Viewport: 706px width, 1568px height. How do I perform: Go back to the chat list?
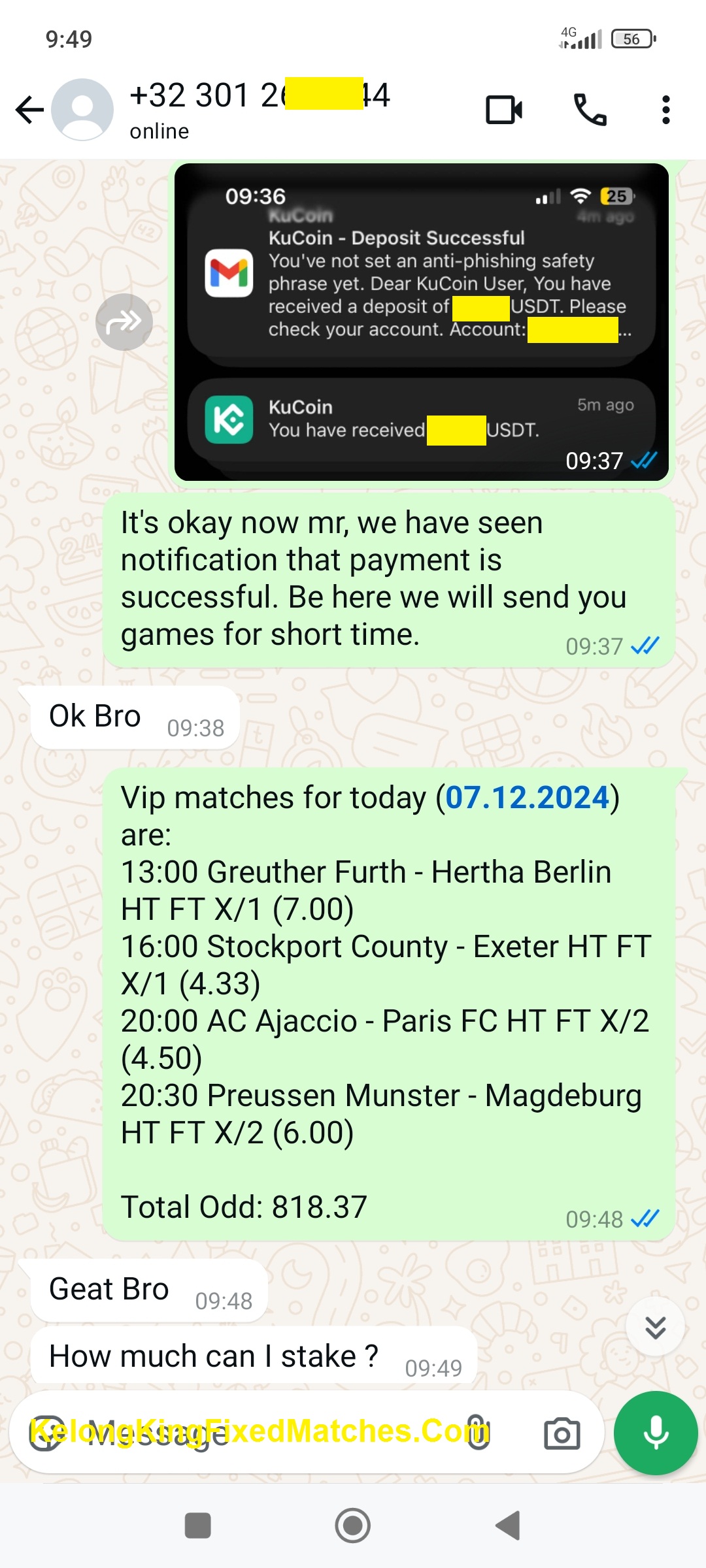pyautogui.click(x=29, y=110)
